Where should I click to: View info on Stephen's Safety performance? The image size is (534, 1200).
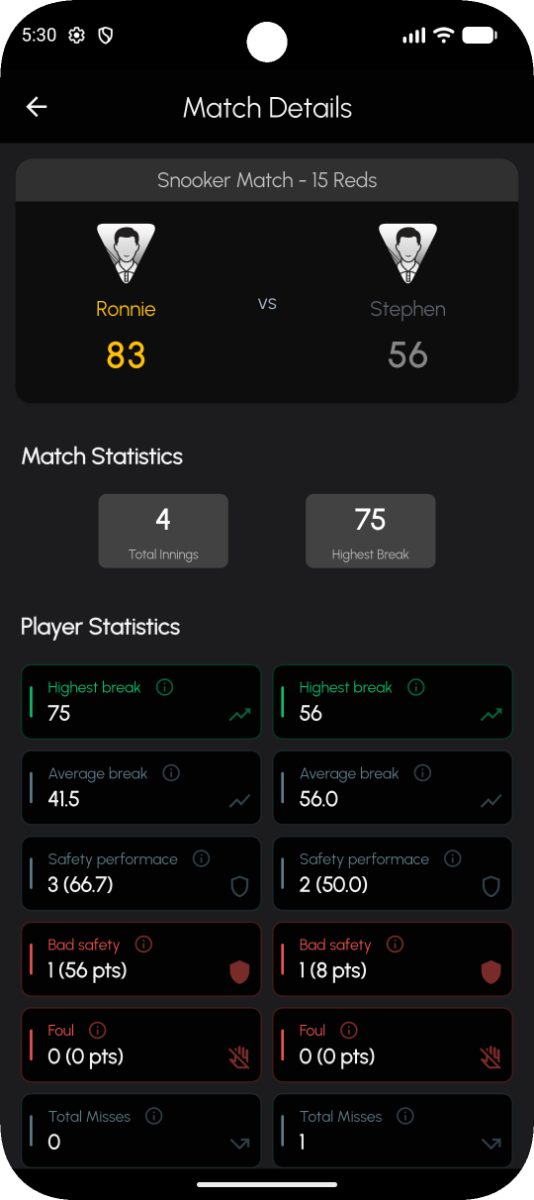tap(453, 859)
